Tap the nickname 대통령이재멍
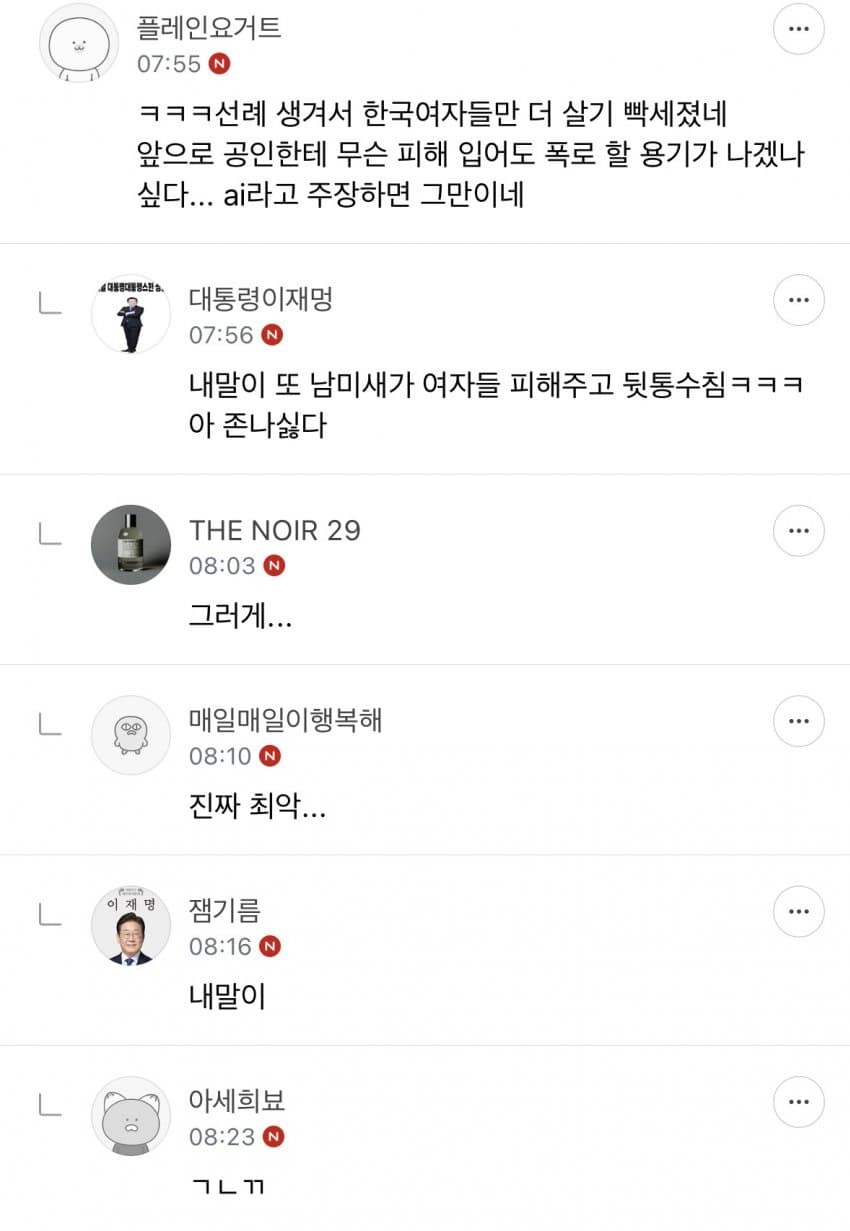The width and height of the screenshot is (850, 1231). 260,298
